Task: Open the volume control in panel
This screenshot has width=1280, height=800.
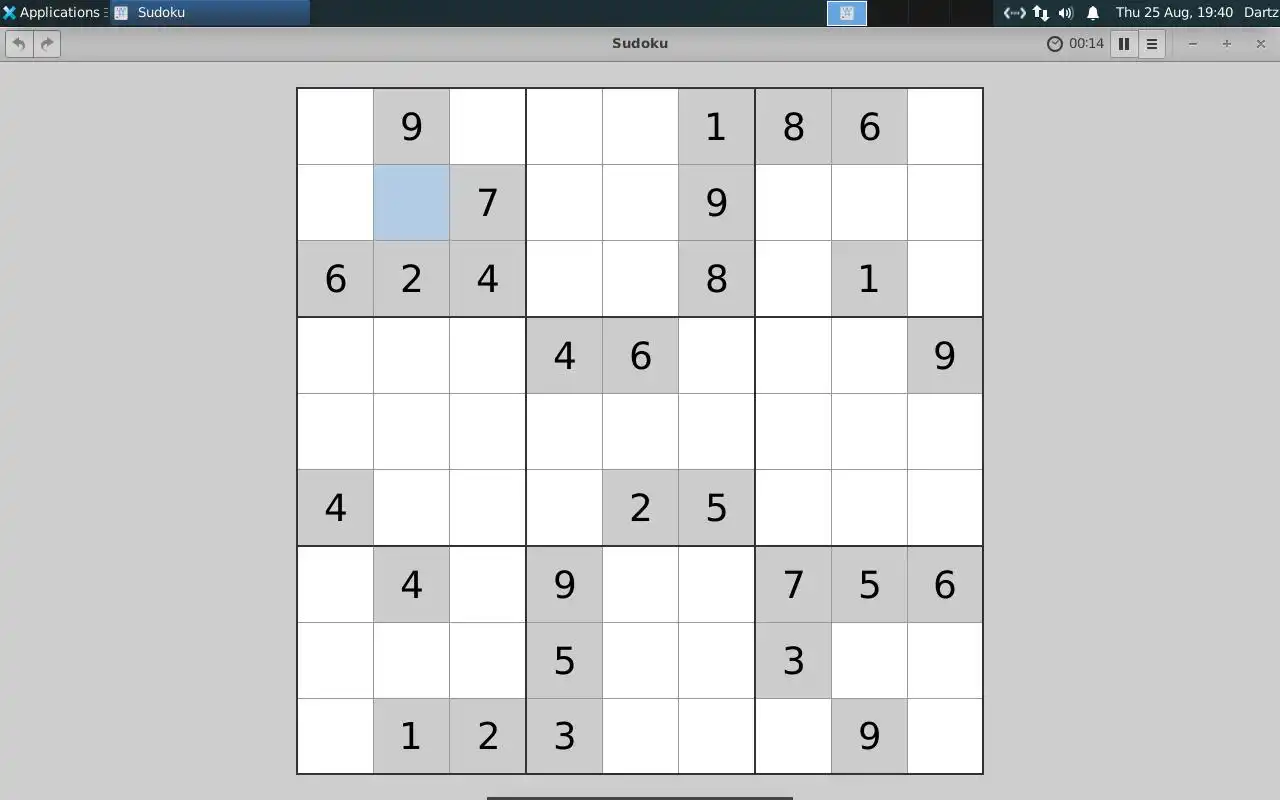Action: click(1066, 13)
